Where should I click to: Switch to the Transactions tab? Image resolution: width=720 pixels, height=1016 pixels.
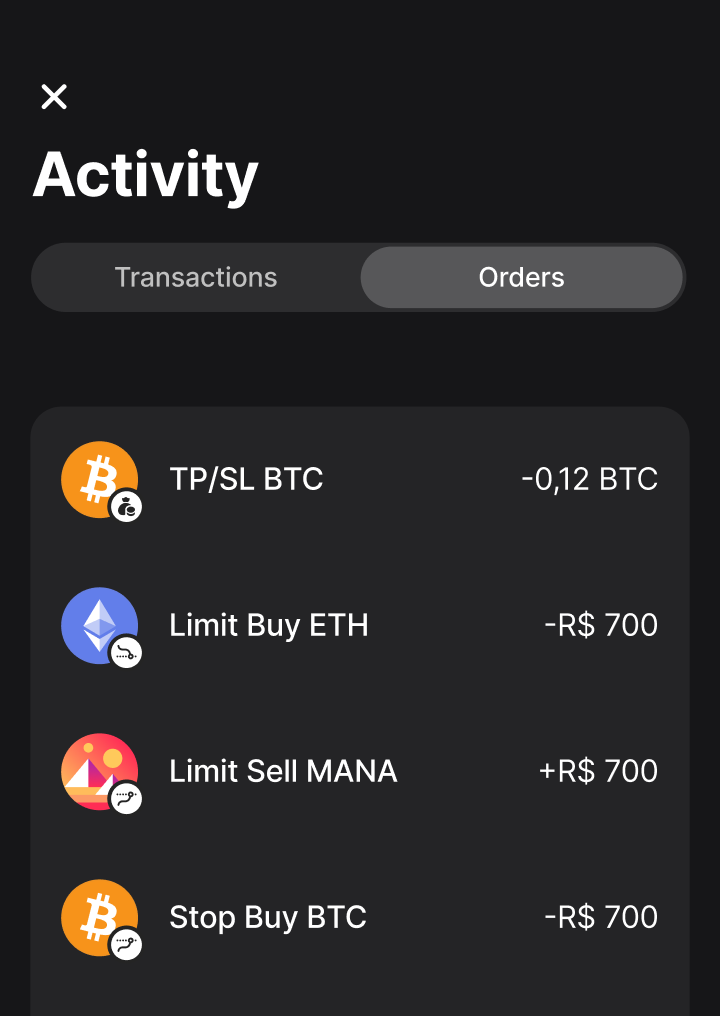point(196,277)
